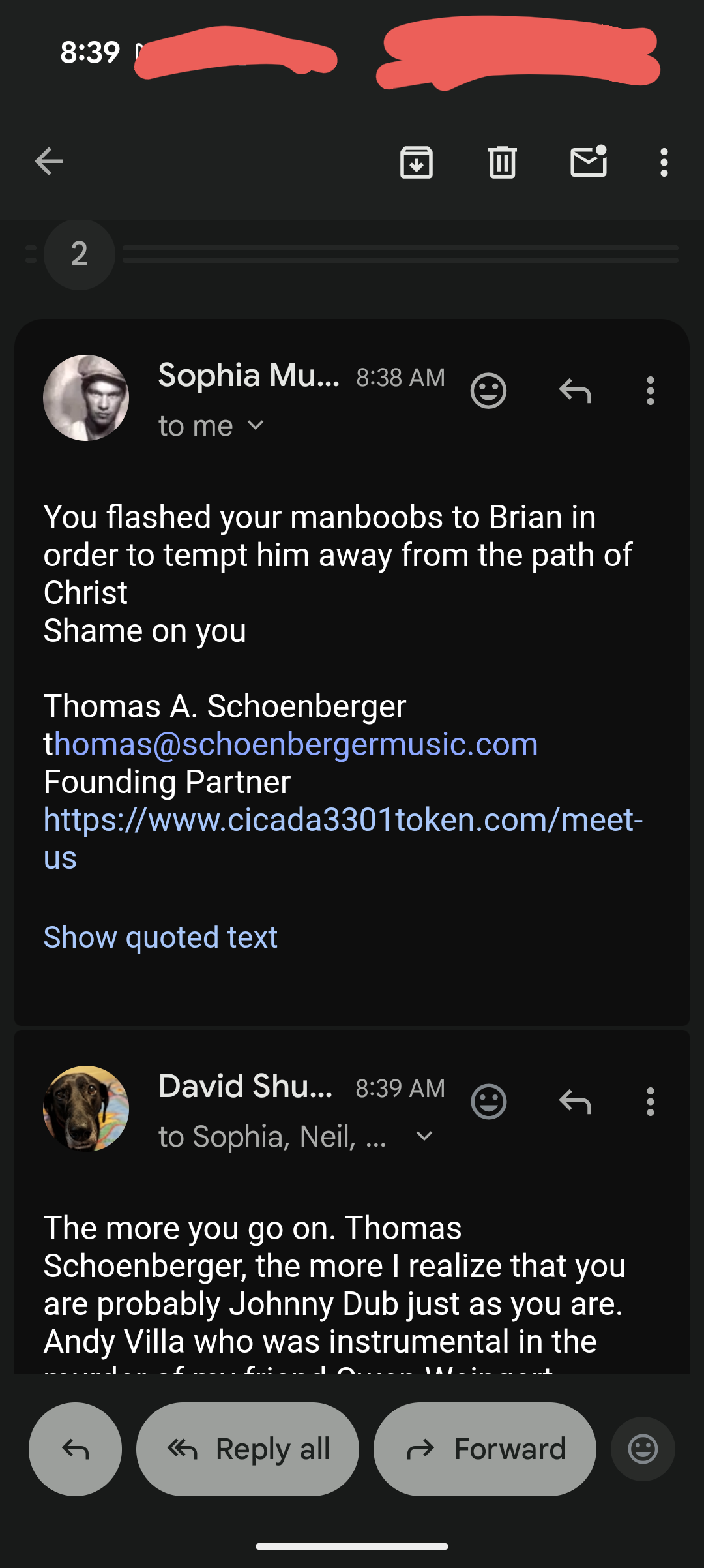This screenshot has height=1568, width=704.
Task: Tap the bottom Reply all button
Action: [x=248, y=1449]
